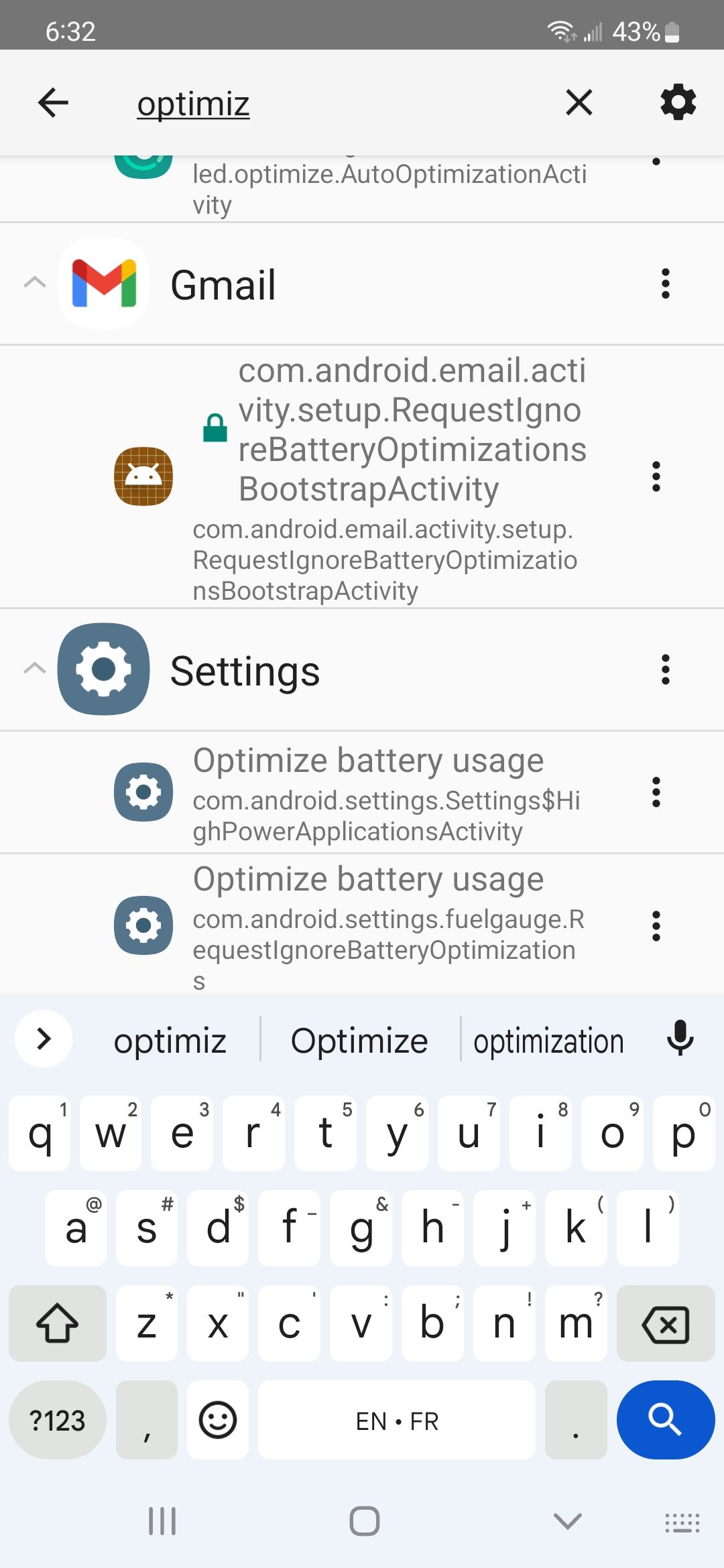Image resolution: width=724 pixels, height=1568 pixels.
Task: Select the 'optimization' keyboard suggestion
Action: [x=549, y=1039]
